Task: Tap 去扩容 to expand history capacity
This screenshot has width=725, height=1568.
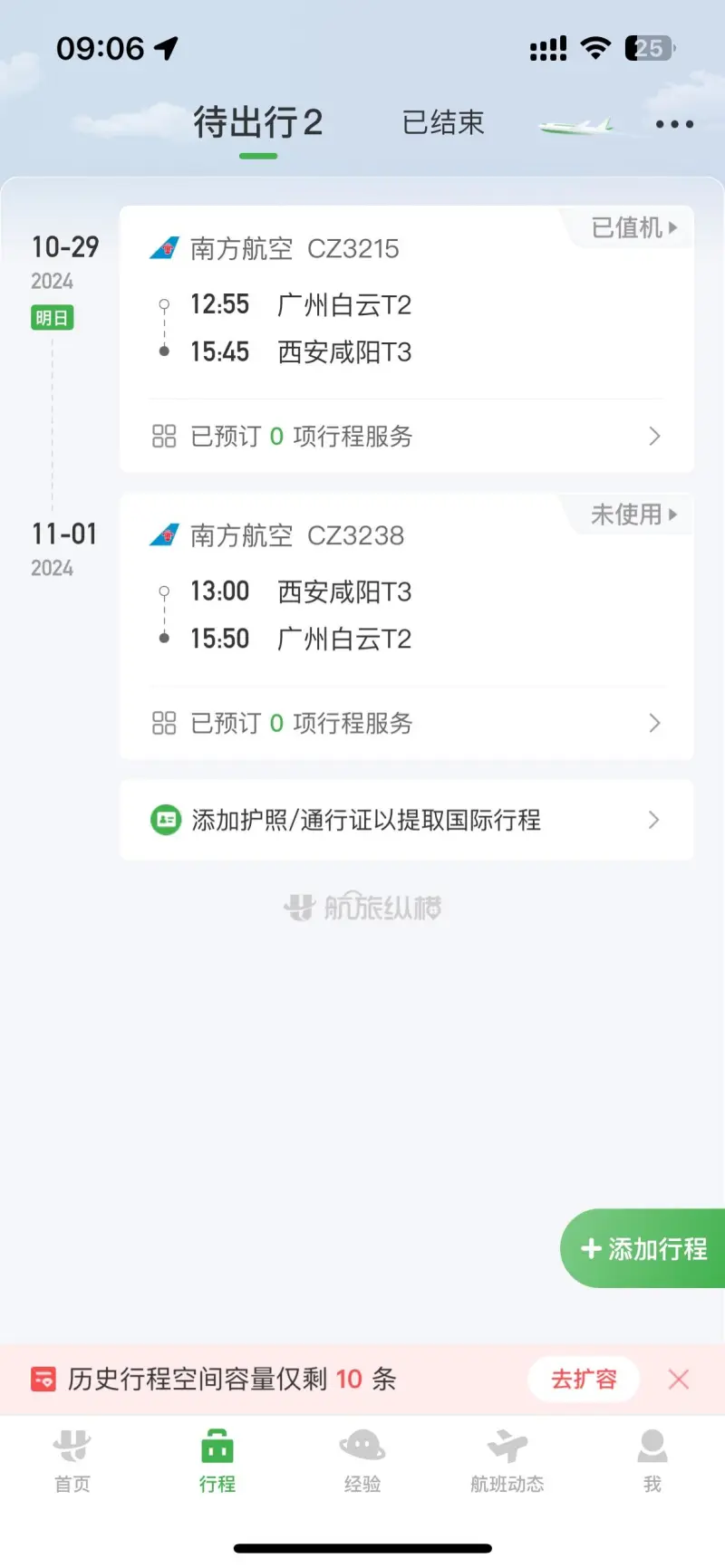Action: tap(584, 1379)
